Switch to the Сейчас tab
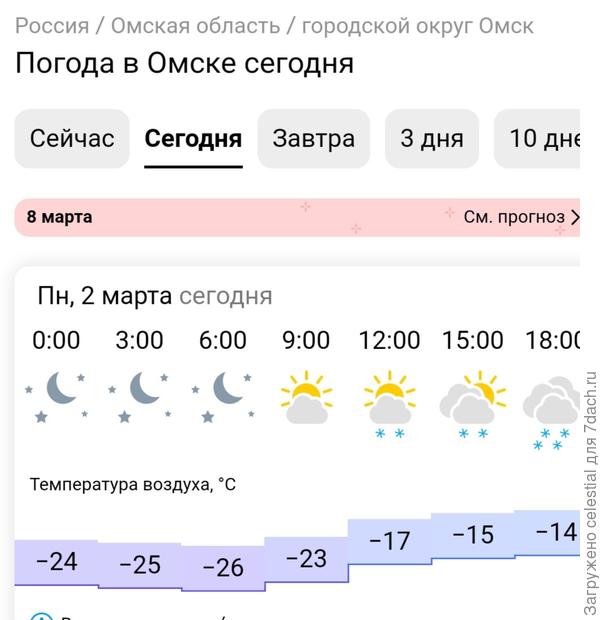The height and width of the screenshot is (620, 600). pos(72,138)
